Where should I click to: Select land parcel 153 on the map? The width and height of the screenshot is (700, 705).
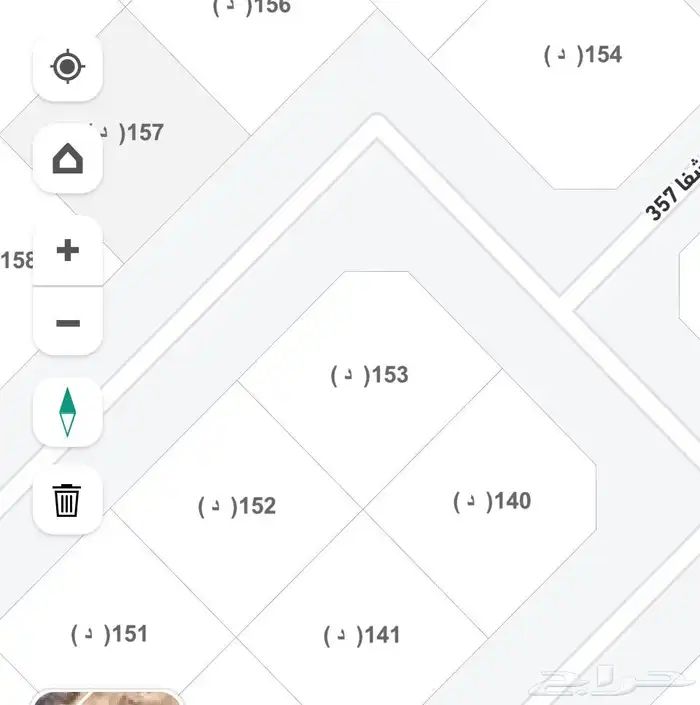click(x=370, y=375)
